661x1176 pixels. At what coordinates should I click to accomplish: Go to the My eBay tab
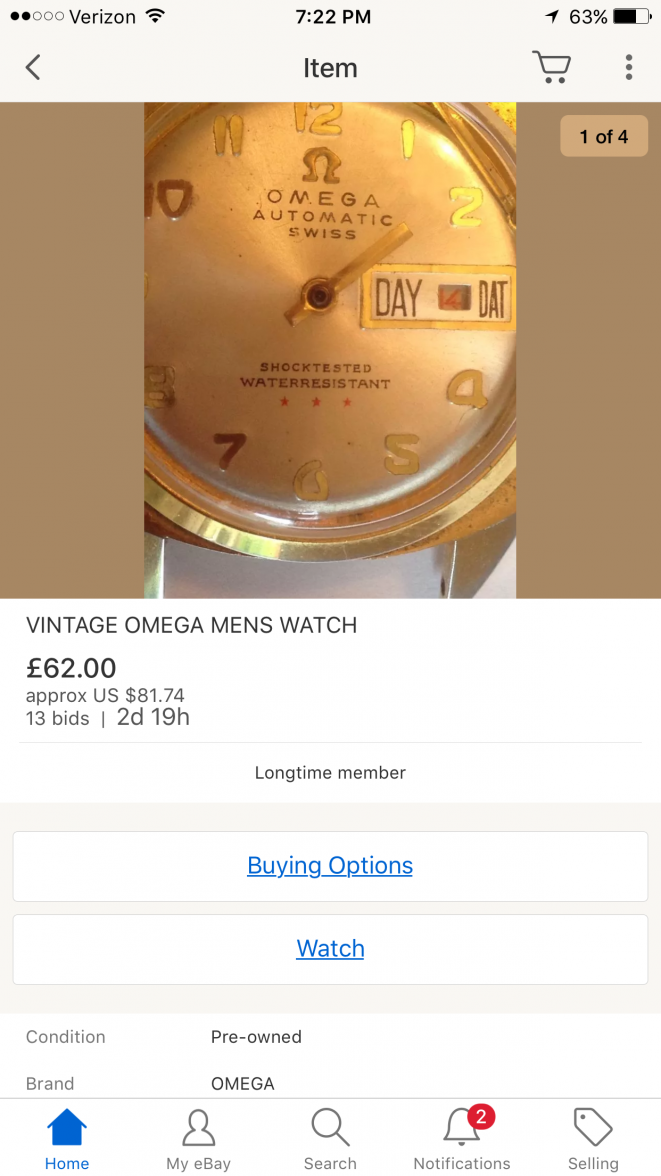(x=198, y=1139)
